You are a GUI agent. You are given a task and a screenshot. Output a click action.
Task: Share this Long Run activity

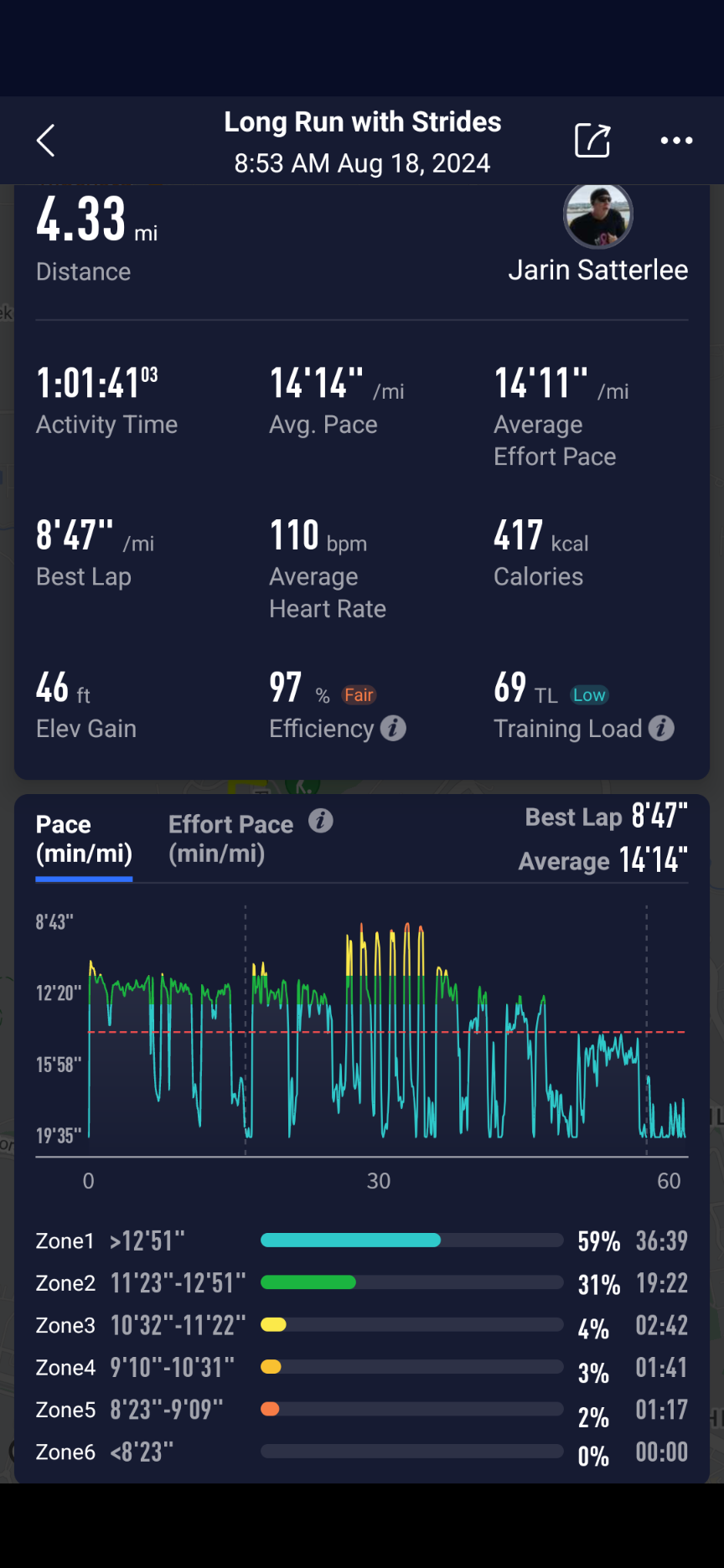coord(592,140)
